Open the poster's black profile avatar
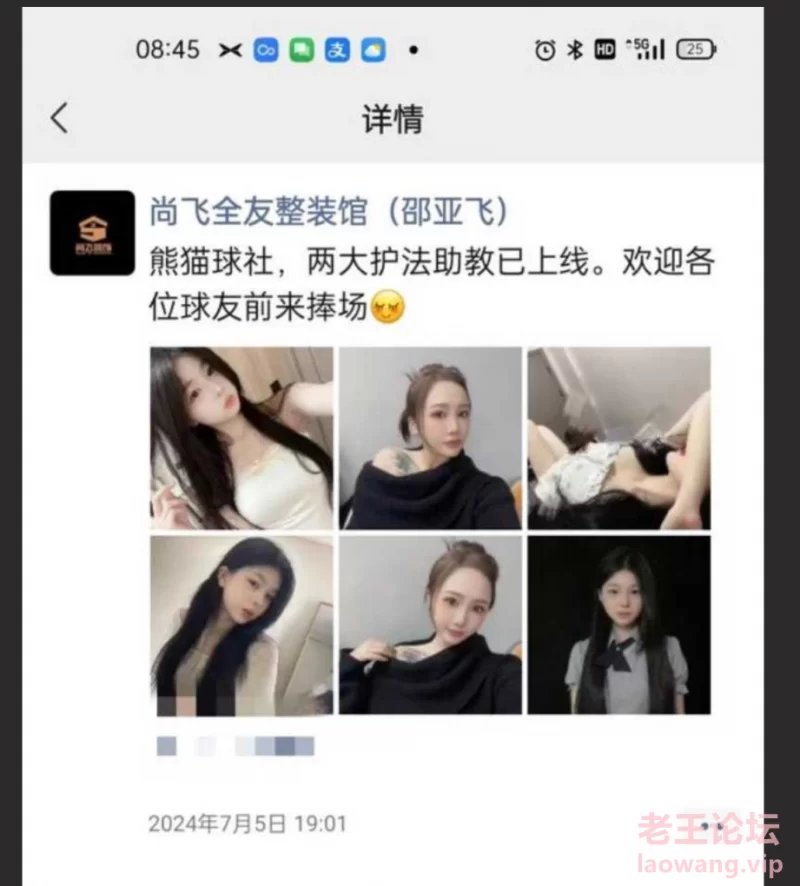Screen dimensions: 800x886 [92, 232]
